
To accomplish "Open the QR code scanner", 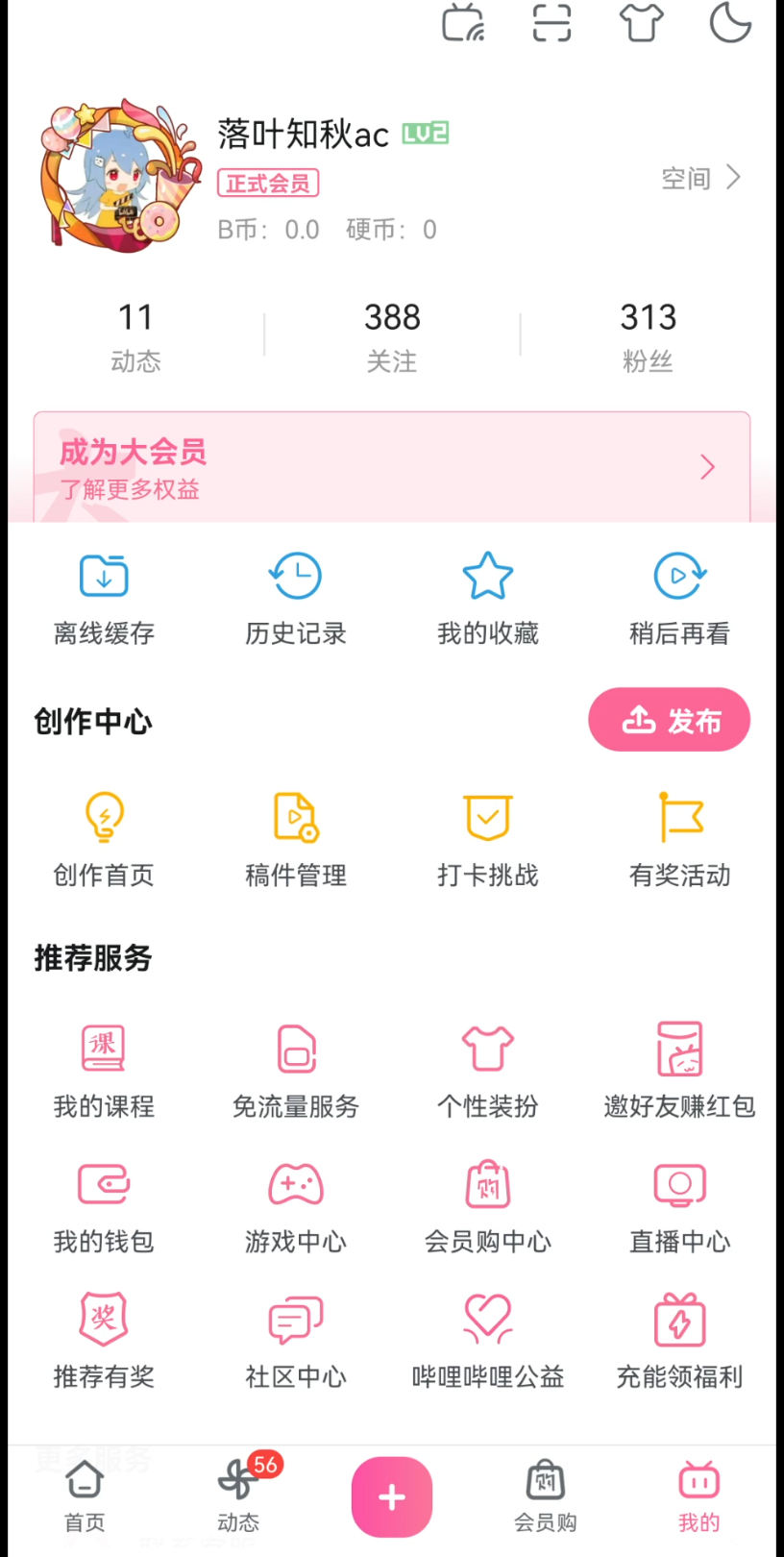I will (x=551, y=25).
